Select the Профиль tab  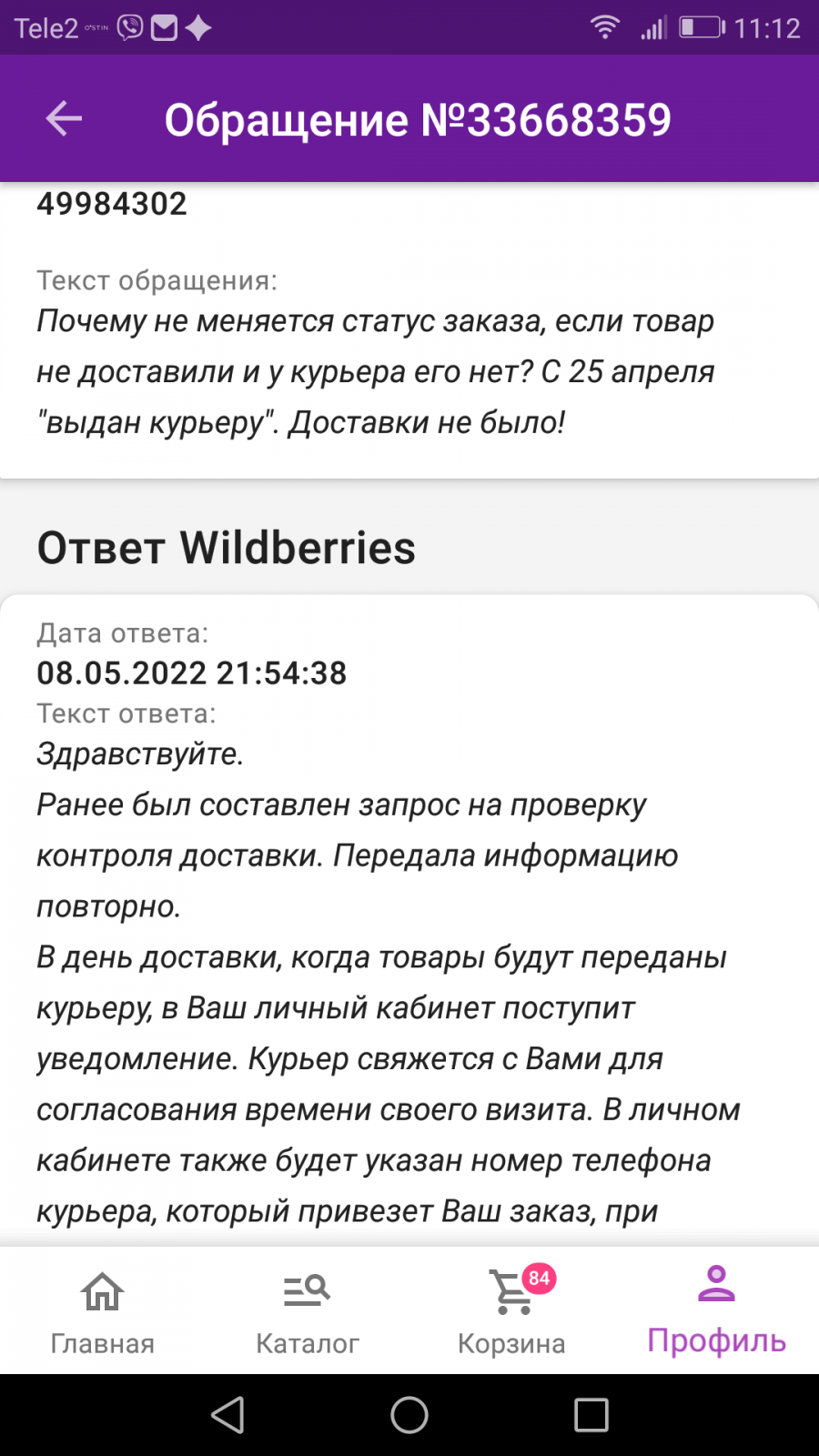716,1311
